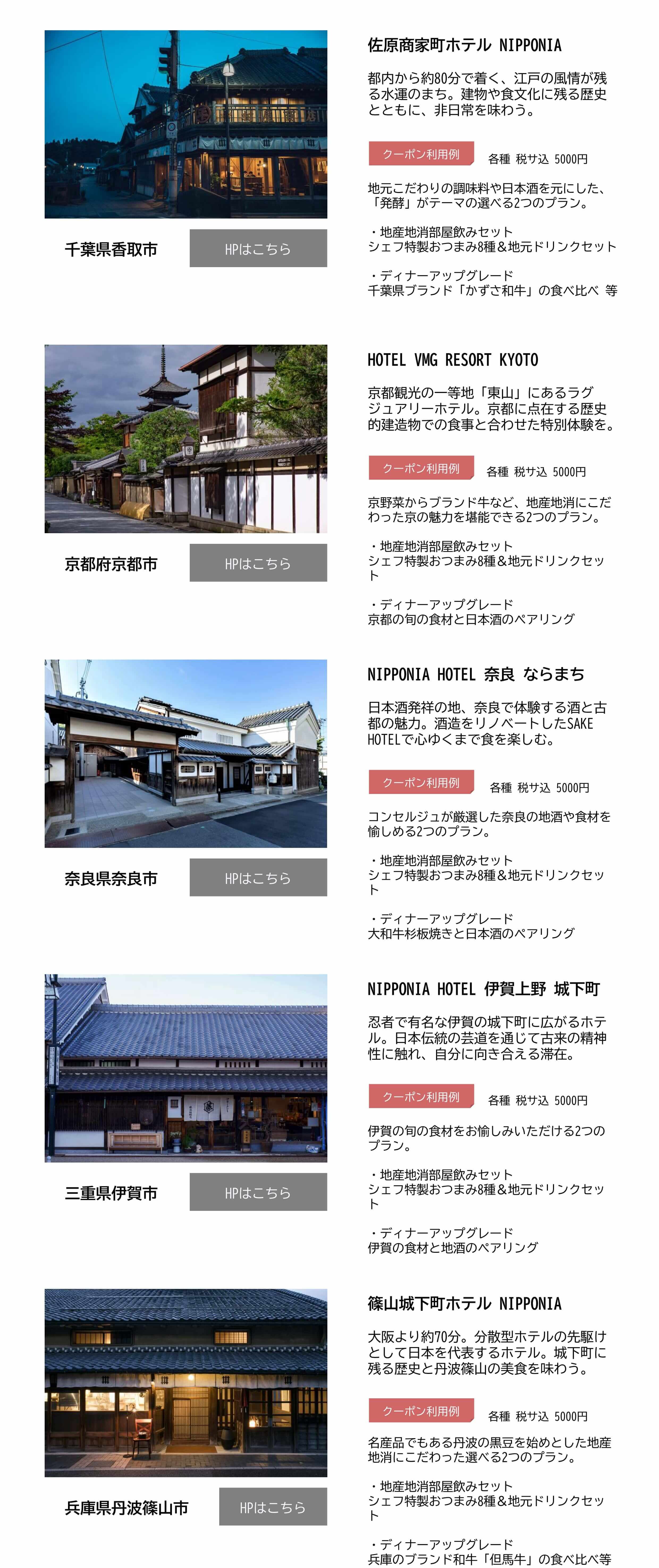Screen dimensions: 659x1568
Task: Open the HP link for 千葉県香取市
Action: click(258, 248)
